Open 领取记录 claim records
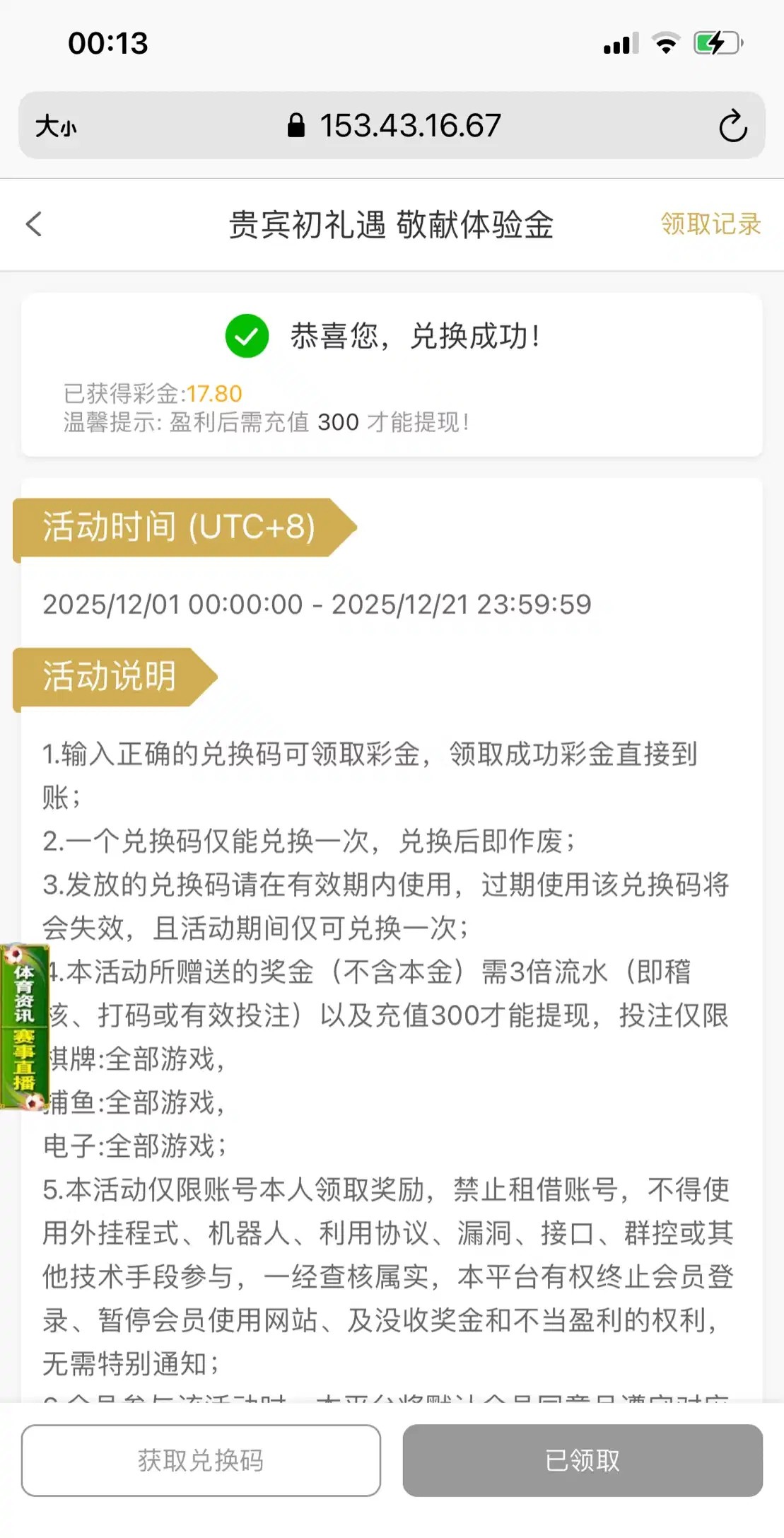 pyautogui.click(x=710, y=224)
